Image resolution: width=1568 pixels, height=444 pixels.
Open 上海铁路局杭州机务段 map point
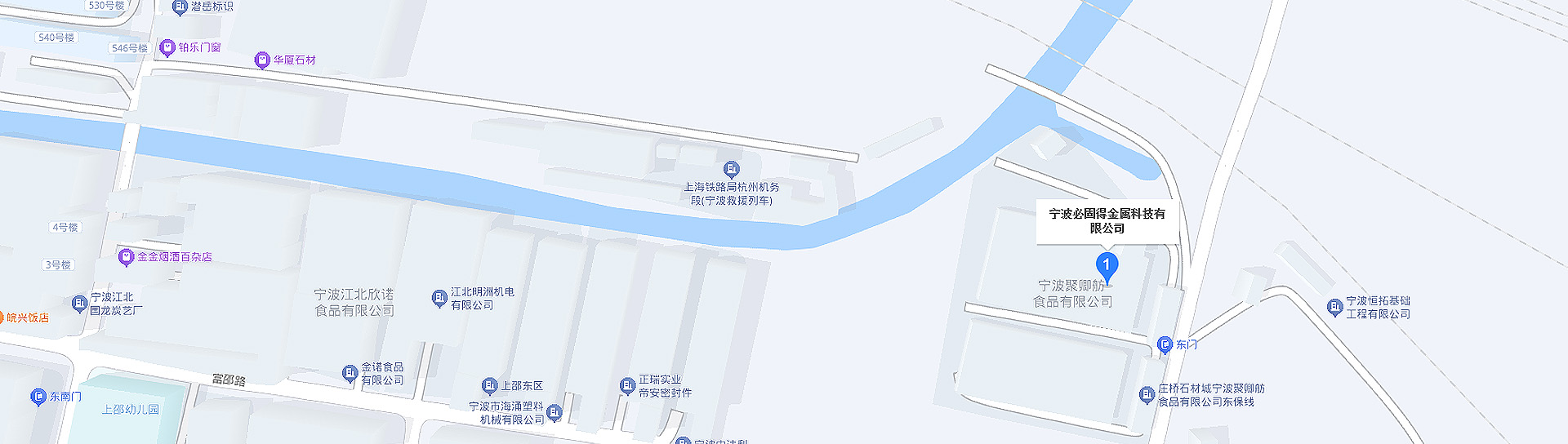pos(732,170)
